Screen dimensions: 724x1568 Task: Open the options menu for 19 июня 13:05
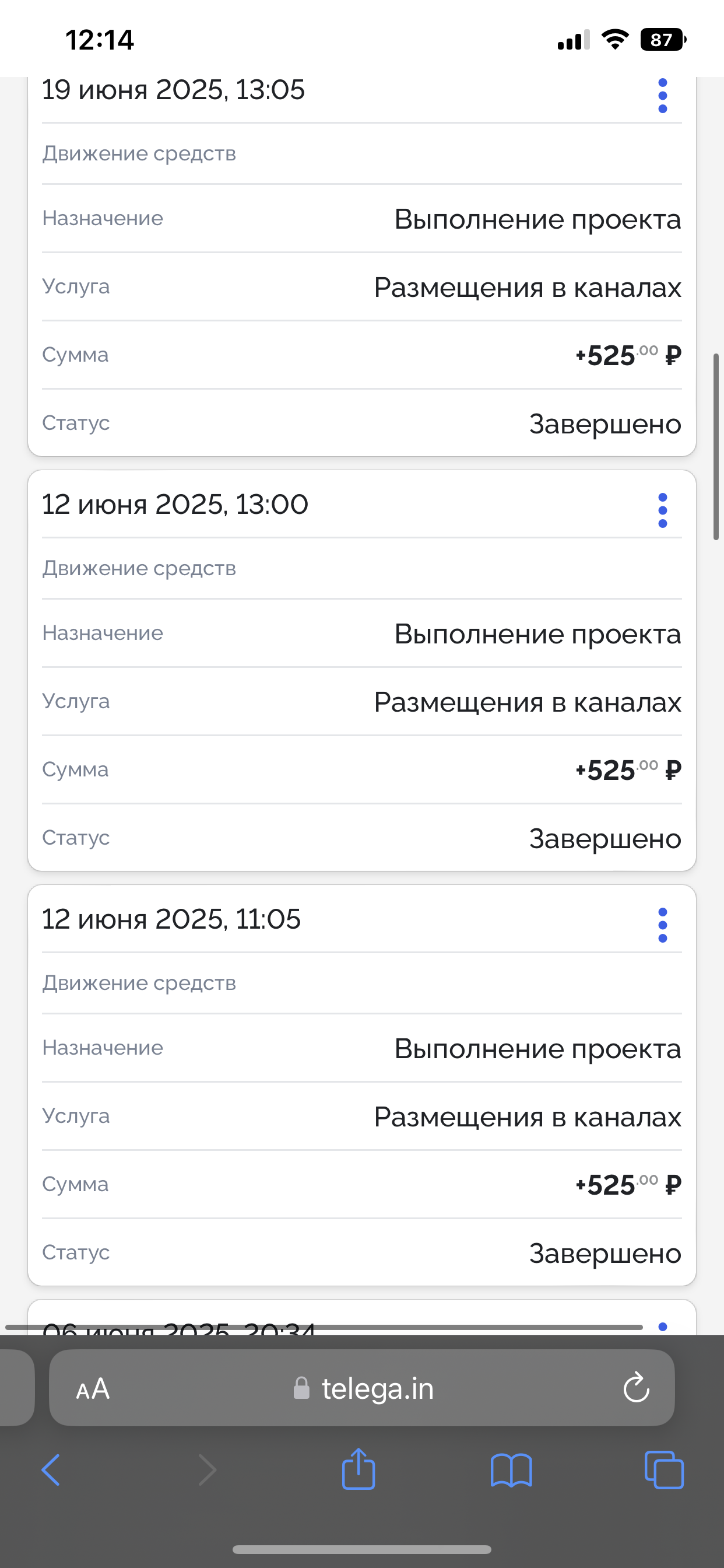tap(663, 96)
